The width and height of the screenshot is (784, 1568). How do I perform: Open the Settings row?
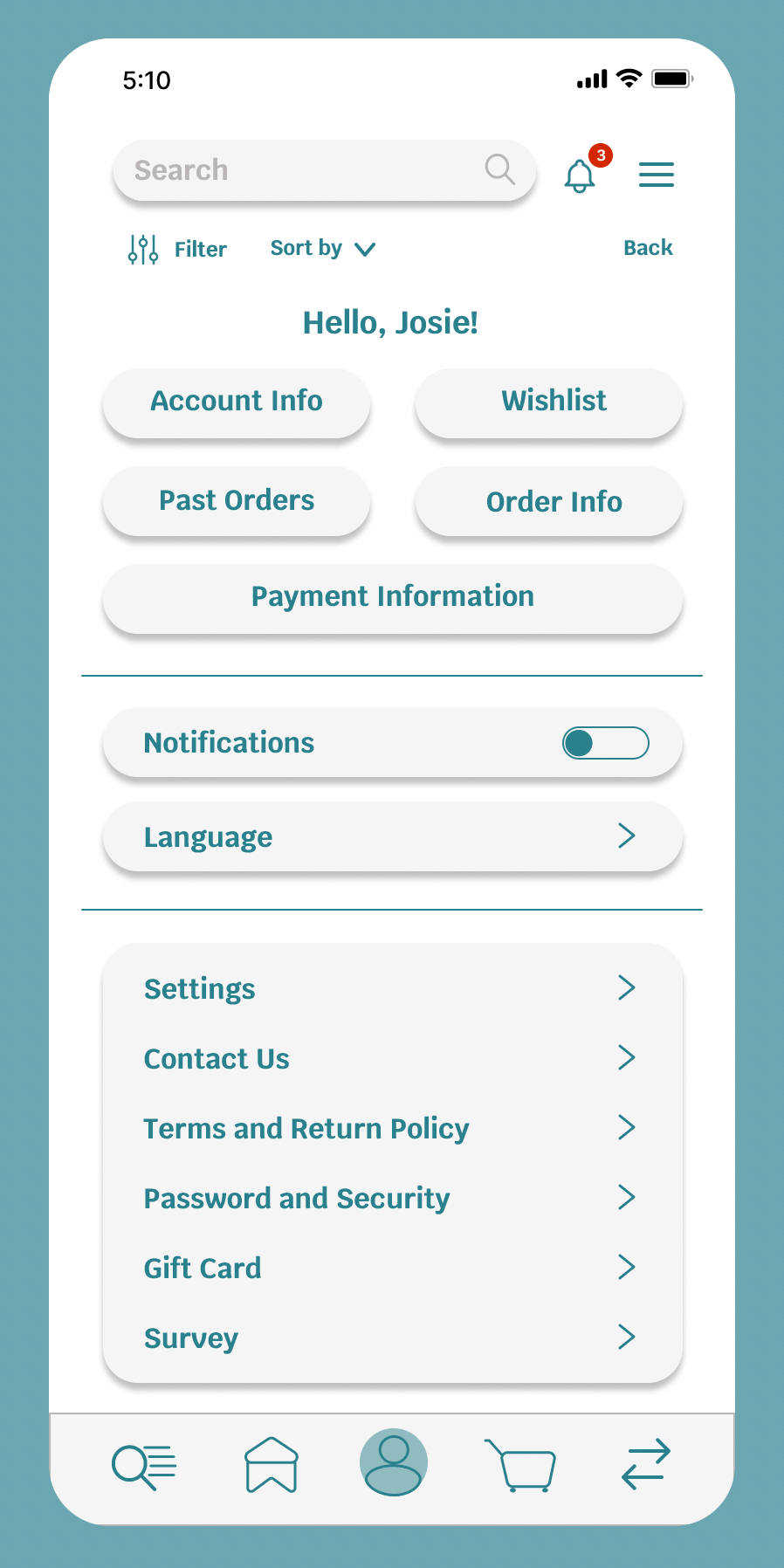point(393,988)
